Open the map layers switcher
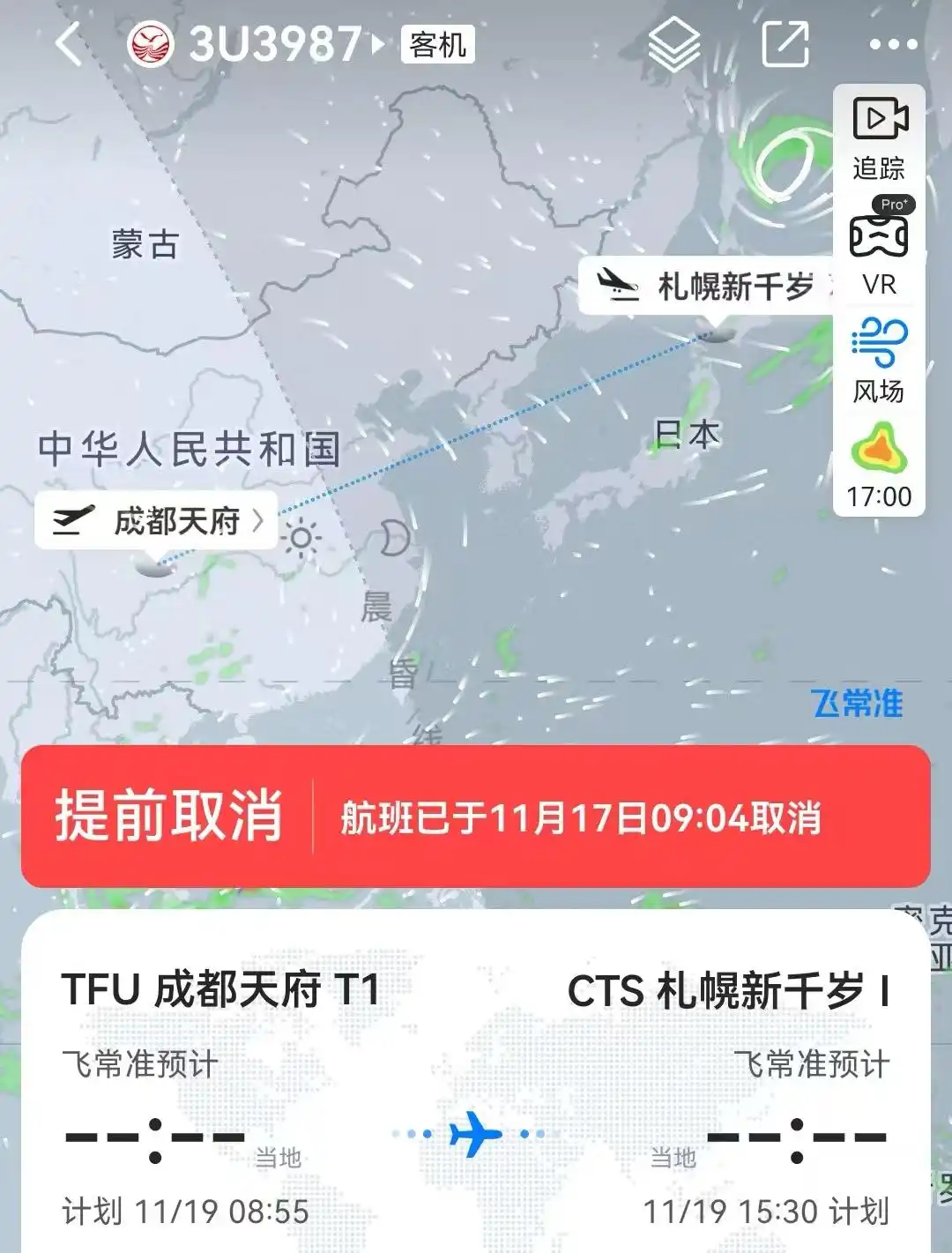 click(673, 42)
